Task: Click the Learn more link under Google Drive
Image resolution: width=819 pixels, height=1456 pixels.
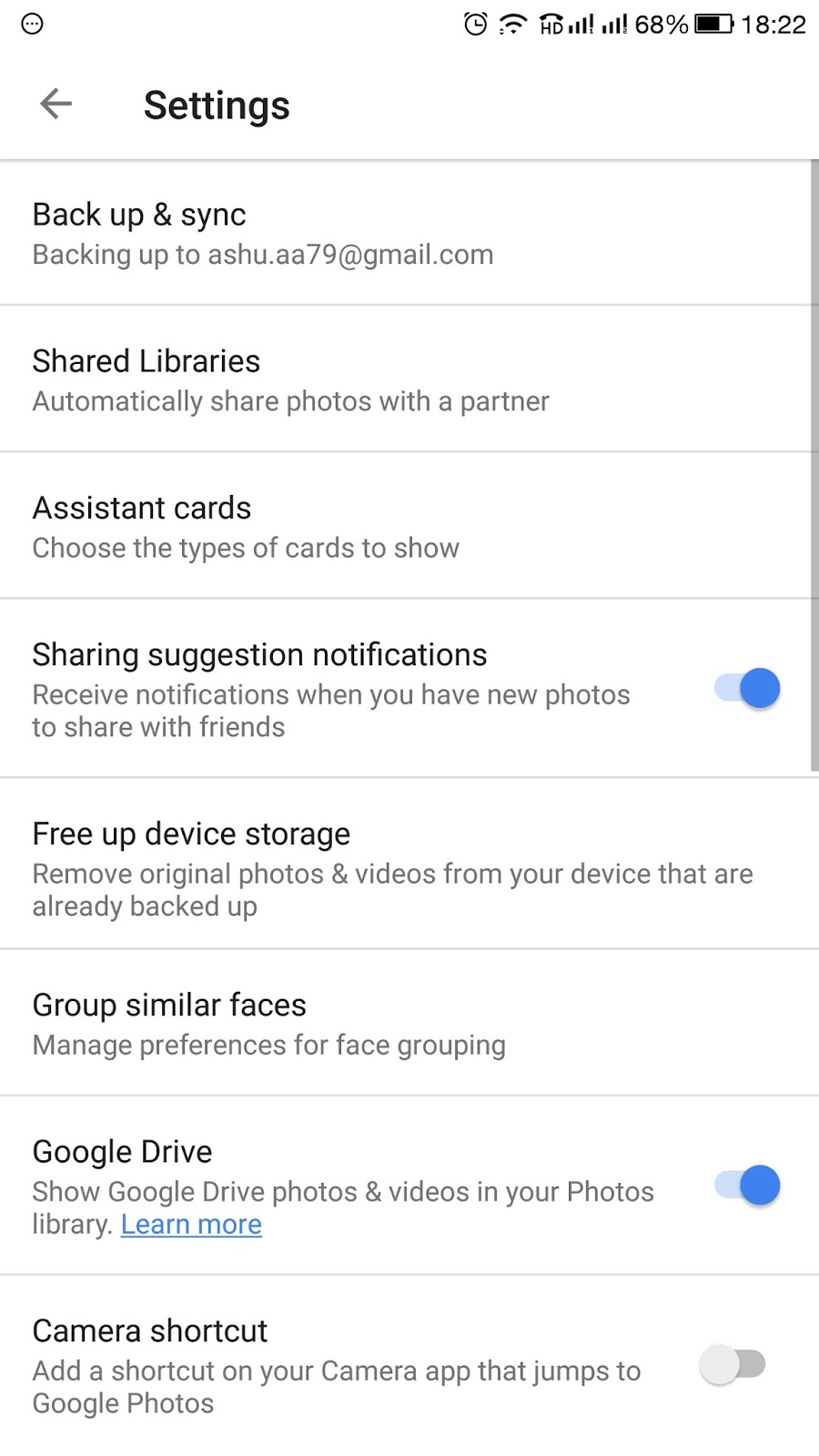Action: point(190,1224)
